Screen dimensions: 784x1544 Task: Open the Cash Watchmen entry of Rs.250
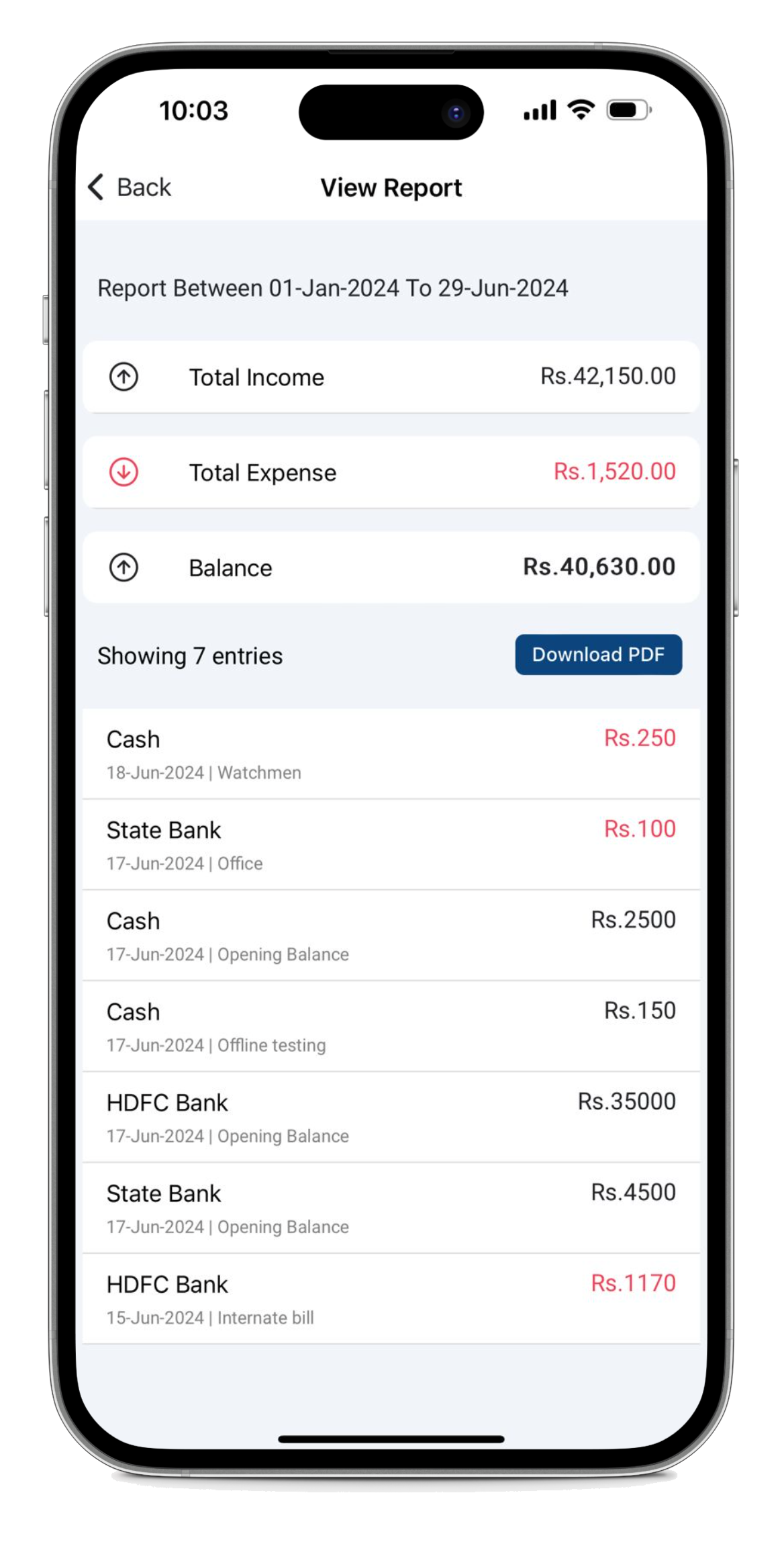point(391,754)
